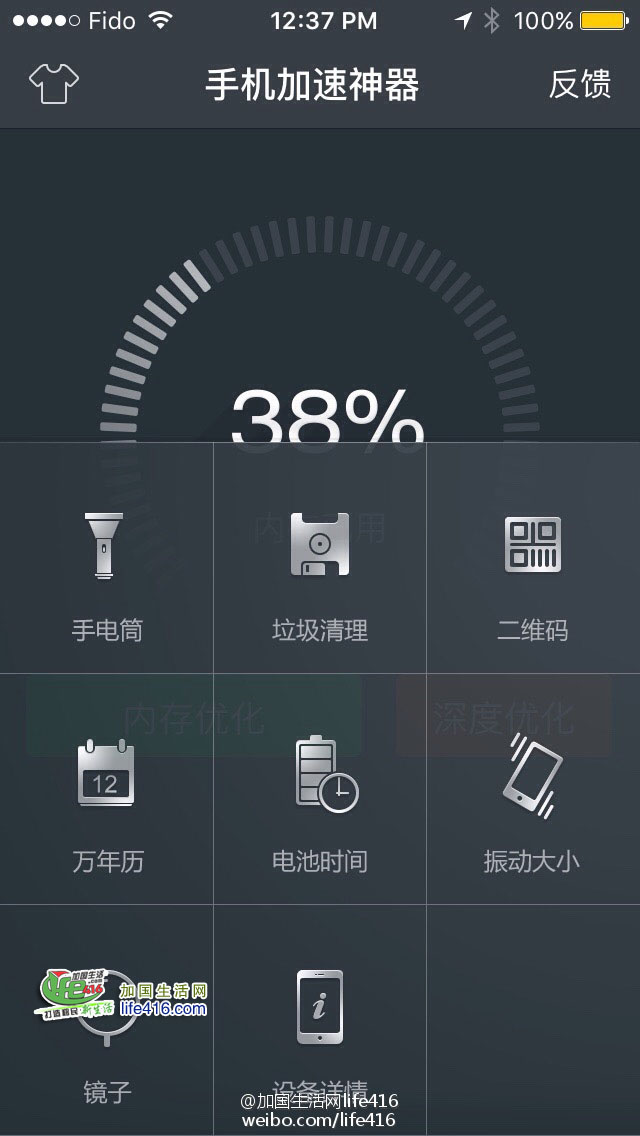This screenshot has width=640, height=1136.
Task: Turn on the 手电筒 flashlight tool
Action: pyautogui.click(x=106, y=572)
